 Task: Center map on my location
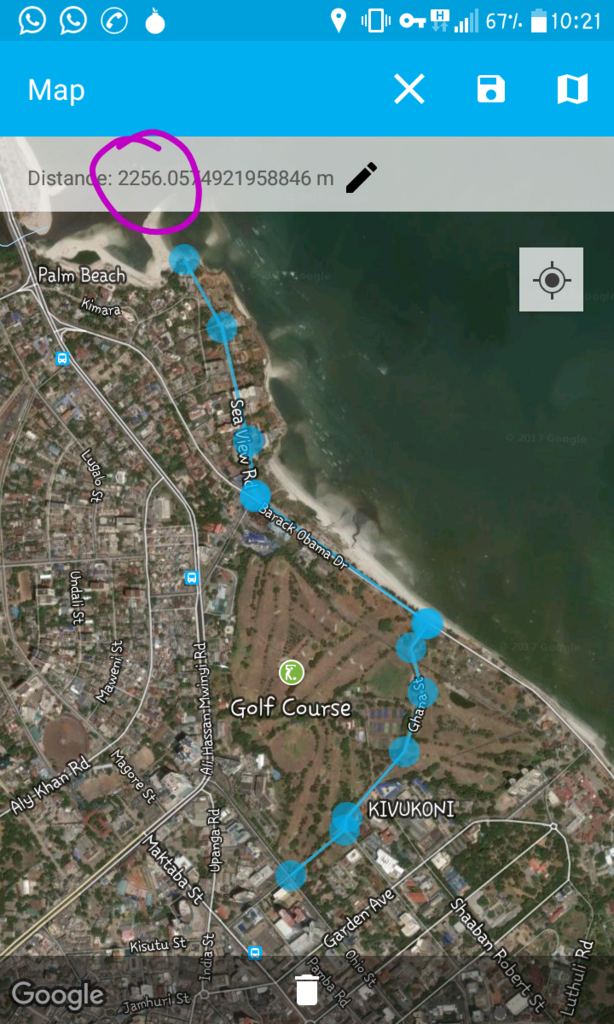pyautogui.click(x=551, y=280)
